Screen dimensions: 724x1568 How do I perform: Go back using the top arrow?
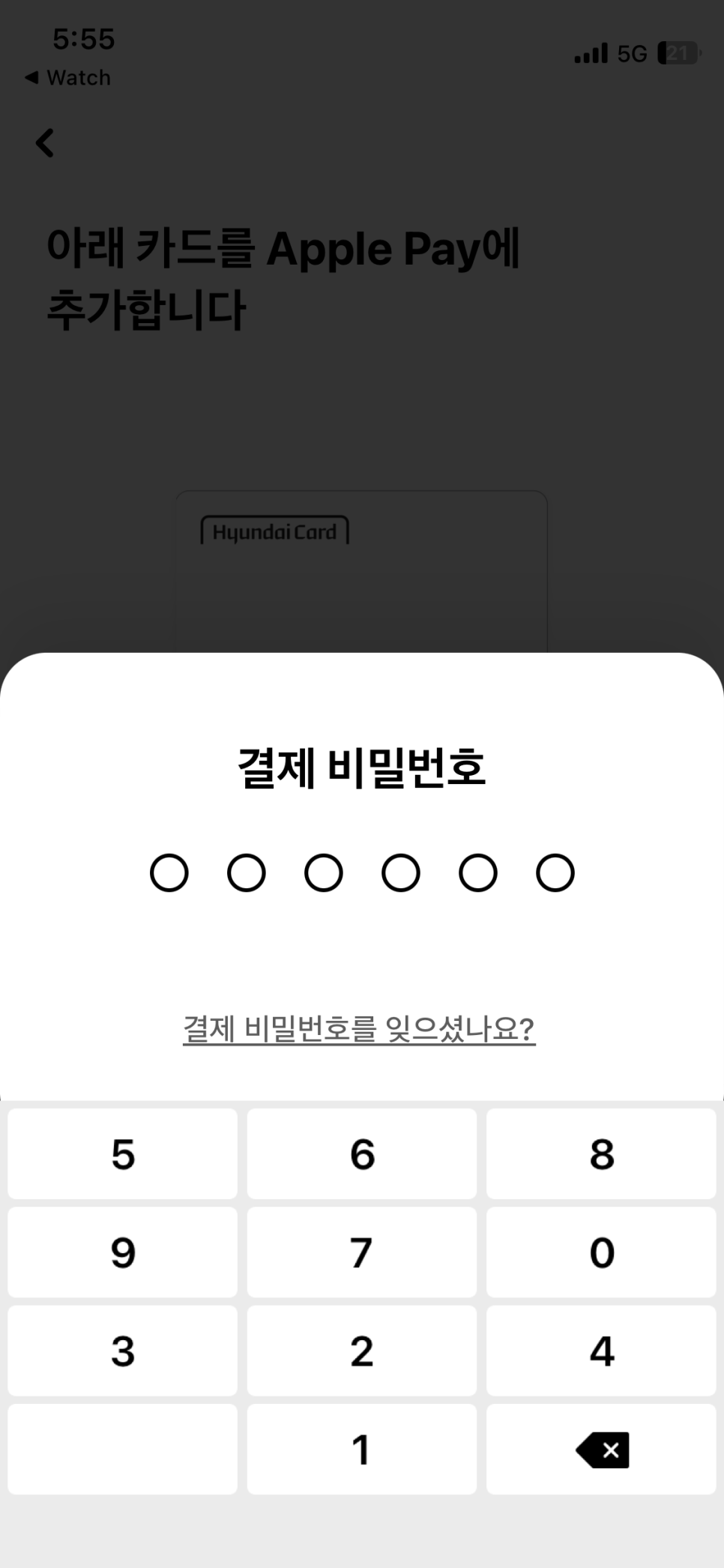[x=45, y=142]
